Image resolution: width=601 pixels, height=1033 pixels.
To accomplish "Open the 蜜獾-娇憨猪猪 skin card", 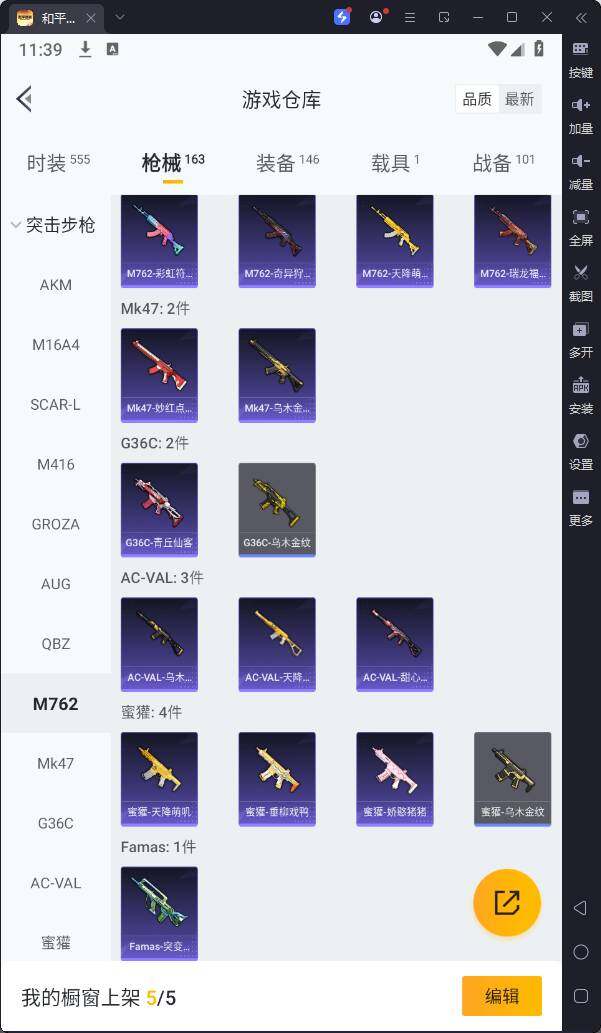I will [395, 779].
